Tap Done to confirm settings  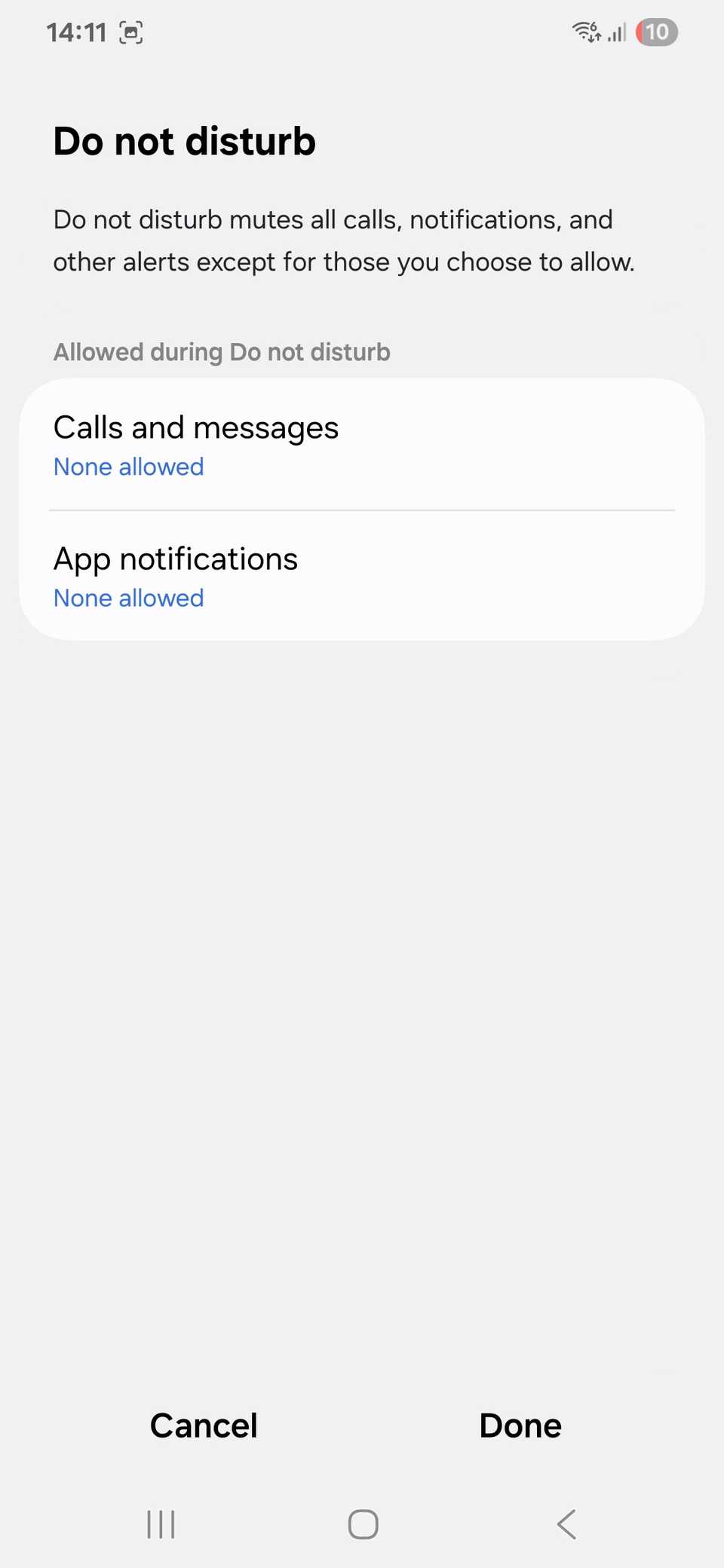point(520,1425)
